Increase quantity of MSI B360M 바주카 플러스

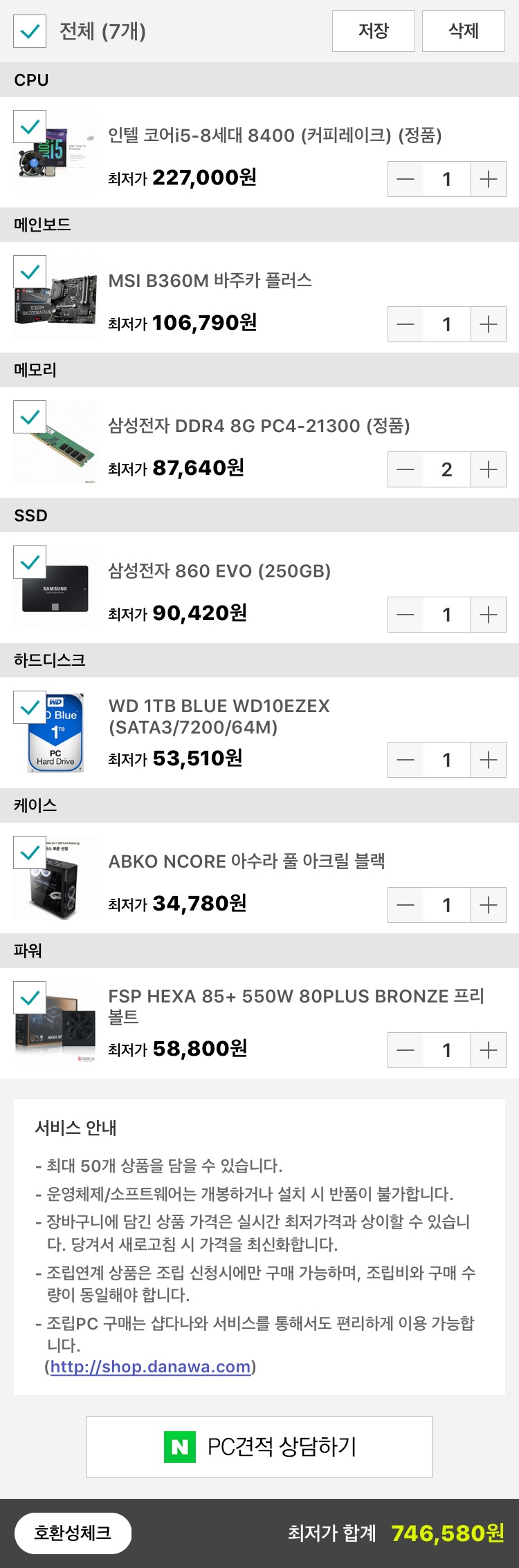click(x=489, y=324)
